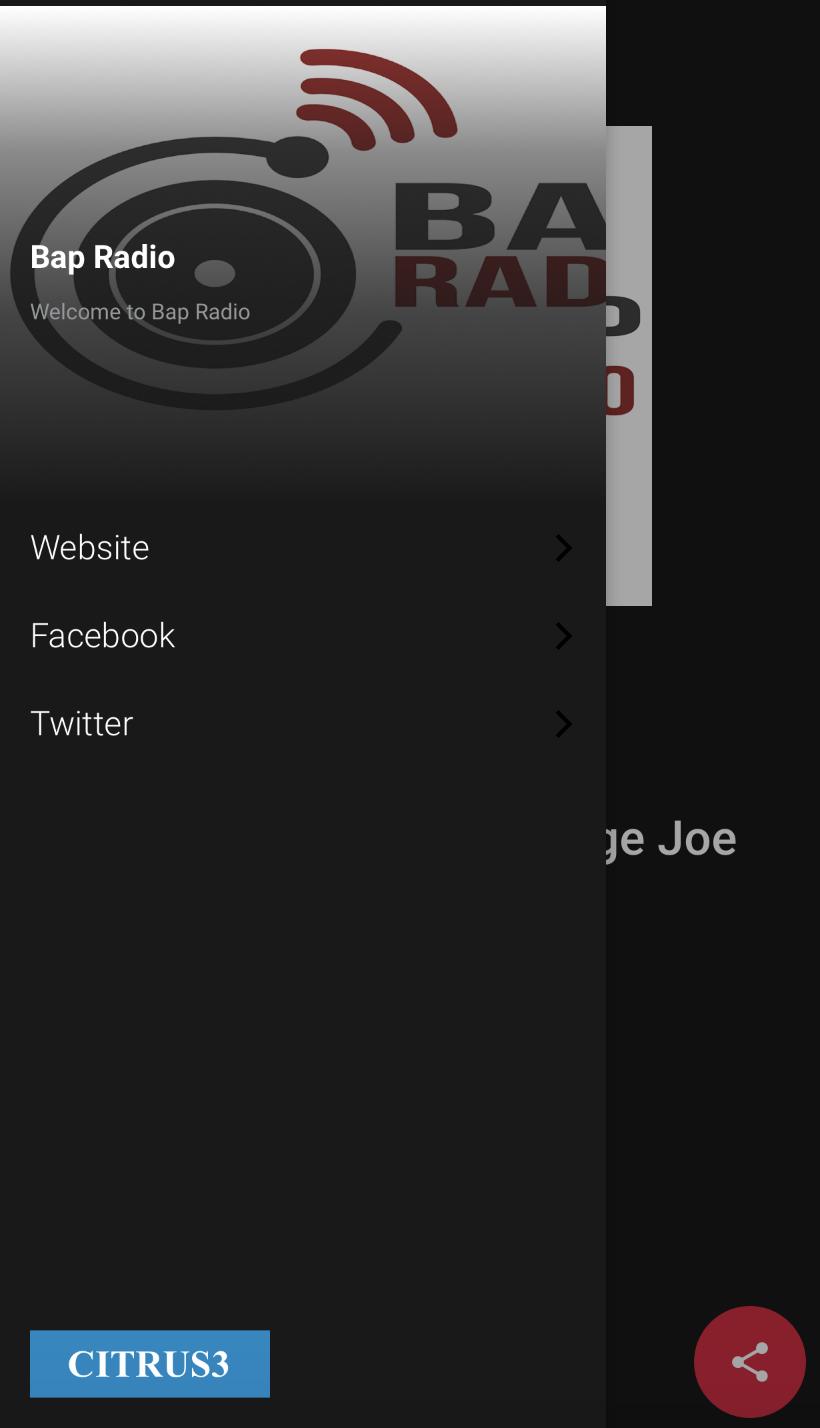Open the Website menu item
The image size is (820, 1428).
pos(300,548)
